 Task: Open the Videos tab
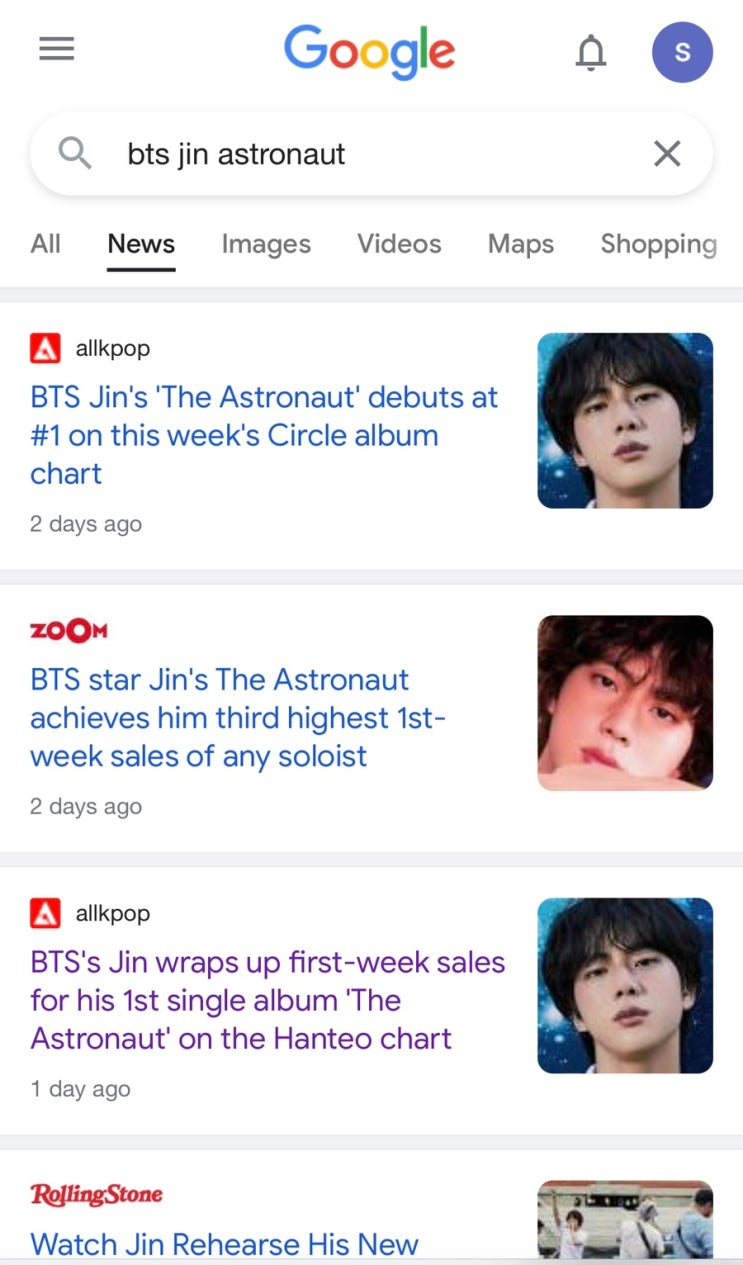[398, 243]
